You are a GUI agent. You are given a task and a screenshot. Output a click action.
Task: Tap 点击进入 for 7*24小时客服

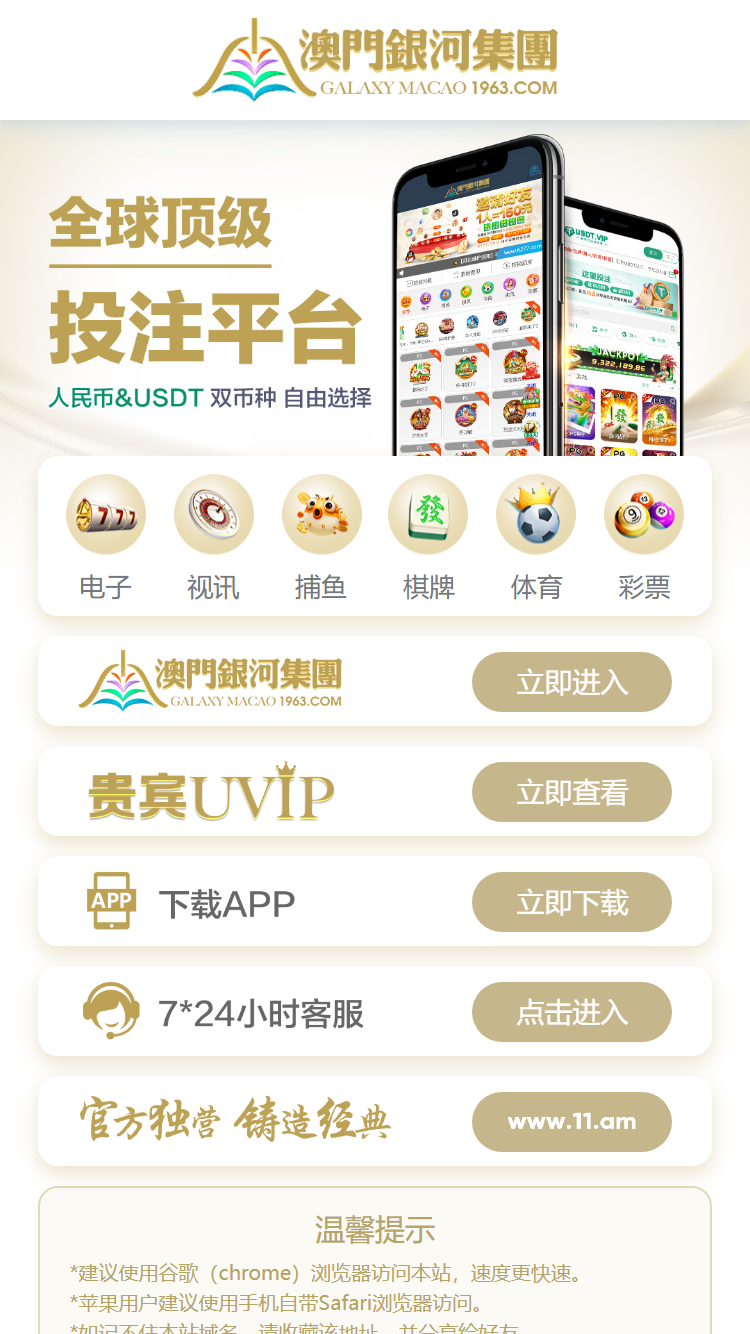(572, 1012)
